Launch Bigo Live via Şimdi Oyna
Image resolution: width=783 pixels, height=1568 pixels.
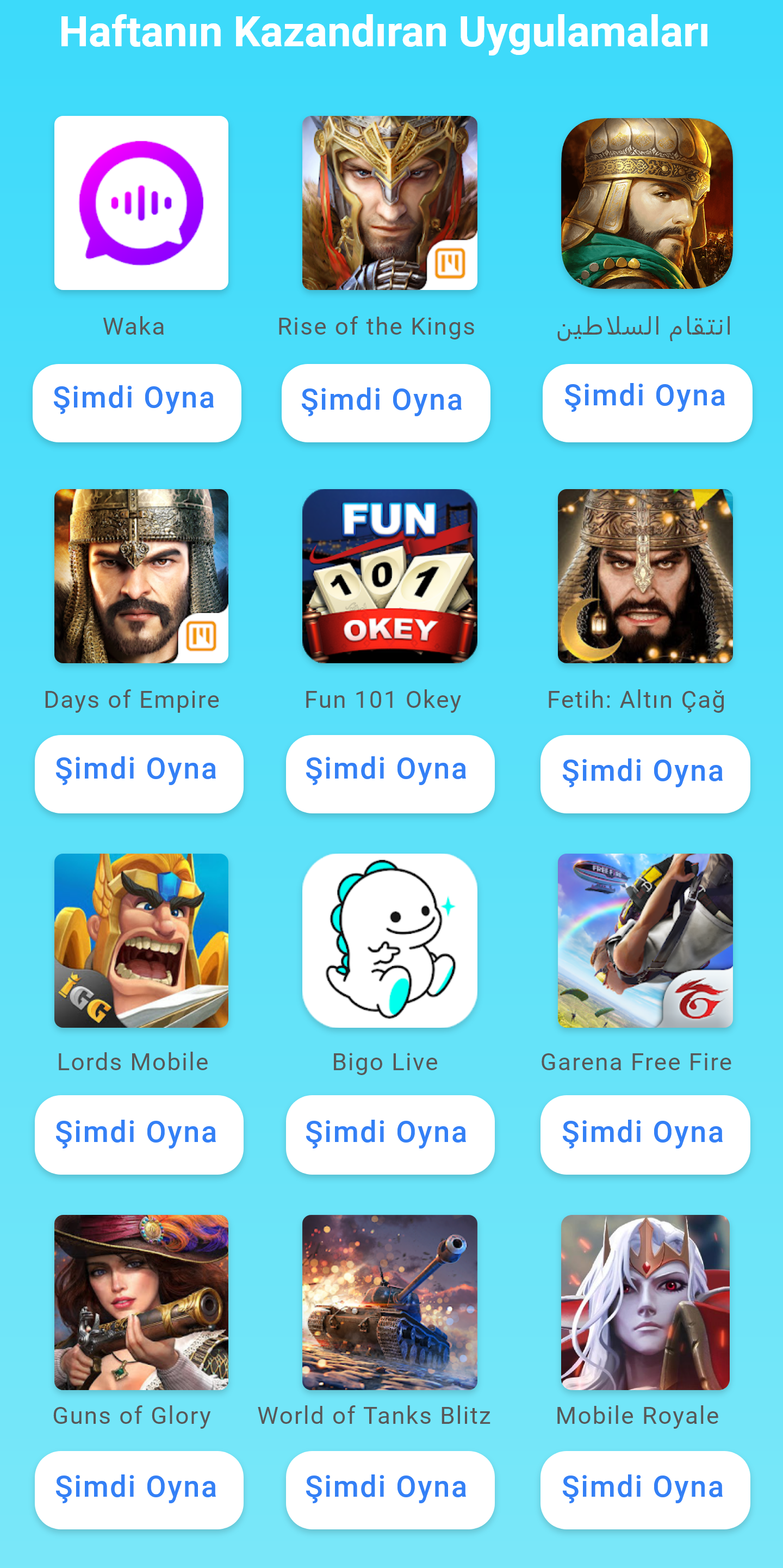click(390, 1134)
